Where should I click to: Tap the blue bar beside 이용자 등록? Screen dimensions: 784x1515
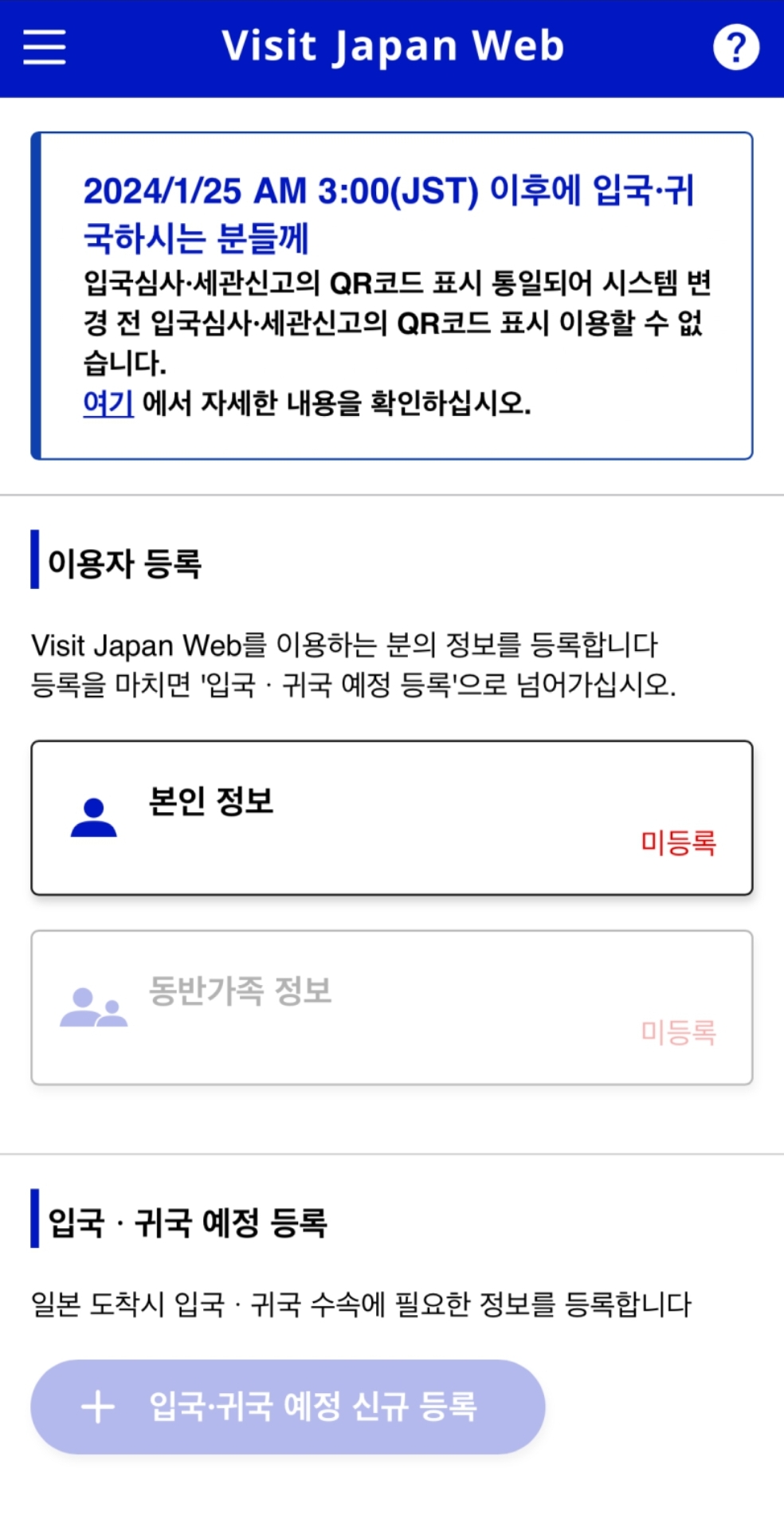click(x=34, y=563)
